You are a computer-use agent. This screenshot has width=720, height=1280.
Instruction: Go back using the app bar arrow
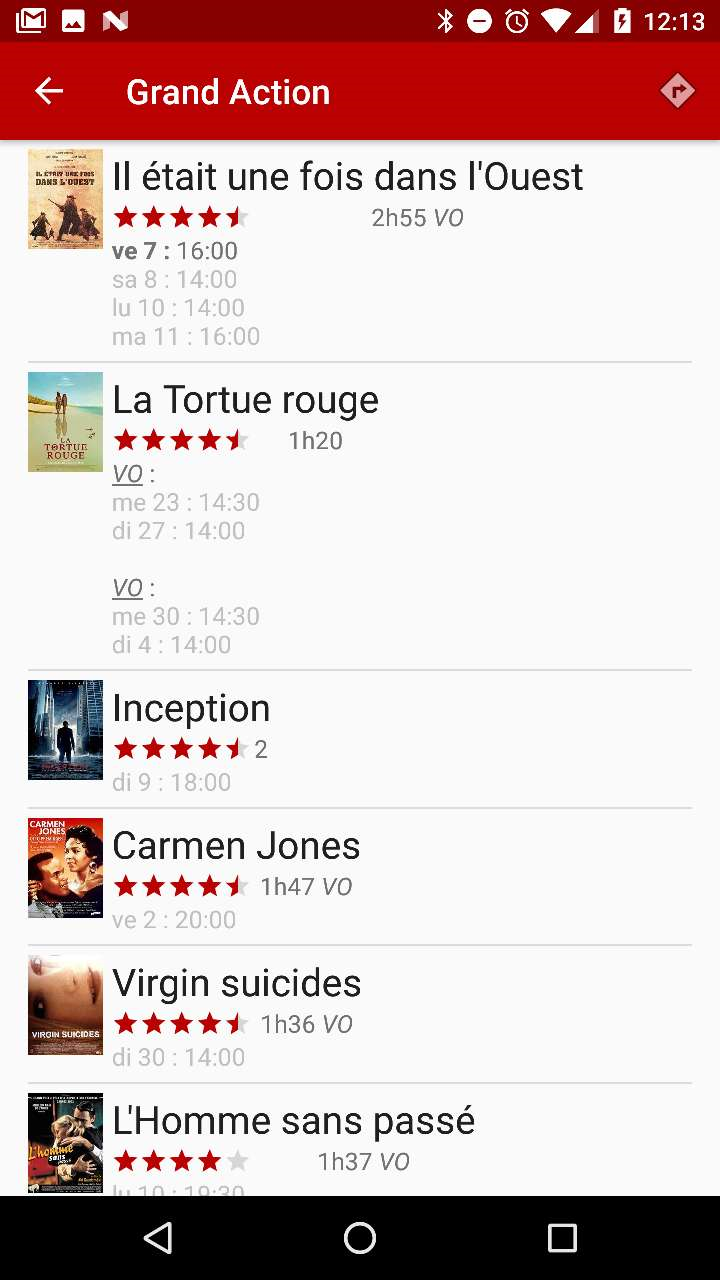(49, 91)
